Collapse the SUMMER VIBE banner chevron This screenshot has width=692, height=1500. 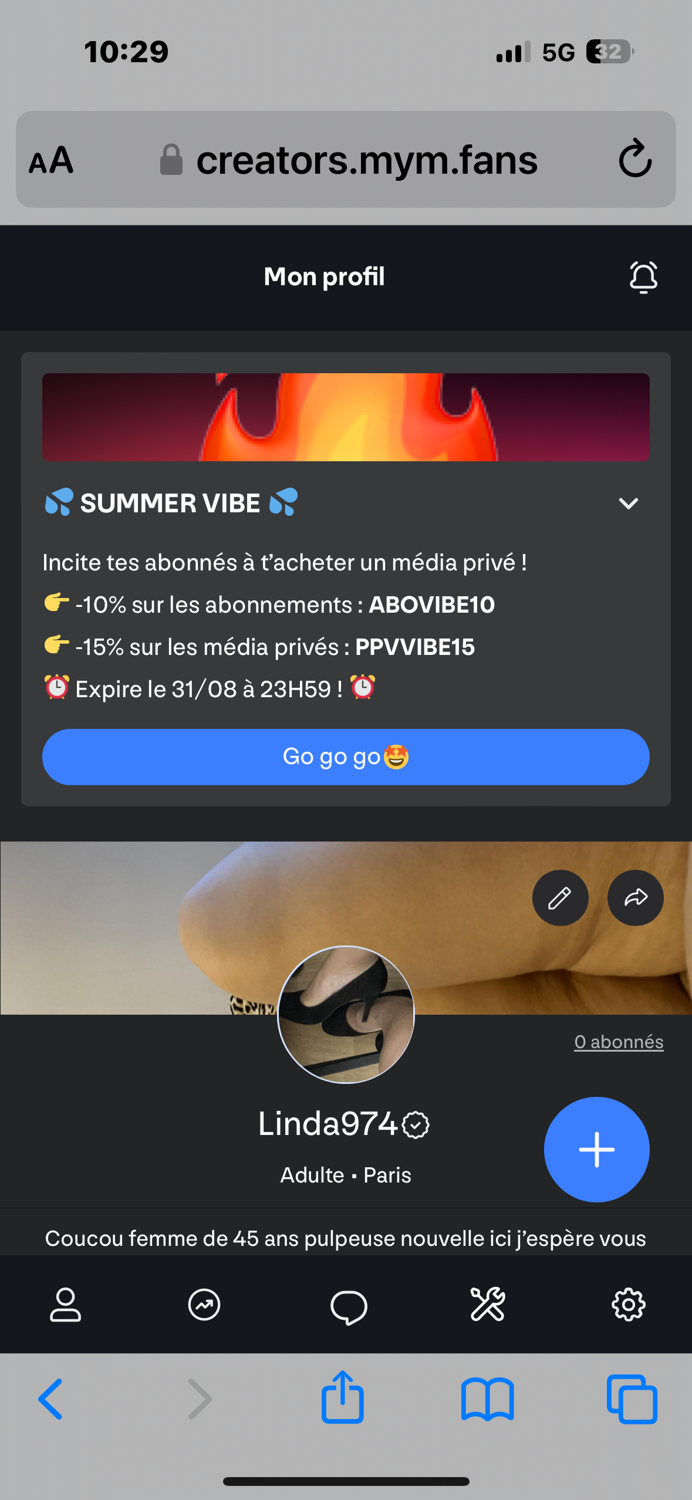pyautogui.click(x=628, y=503)
